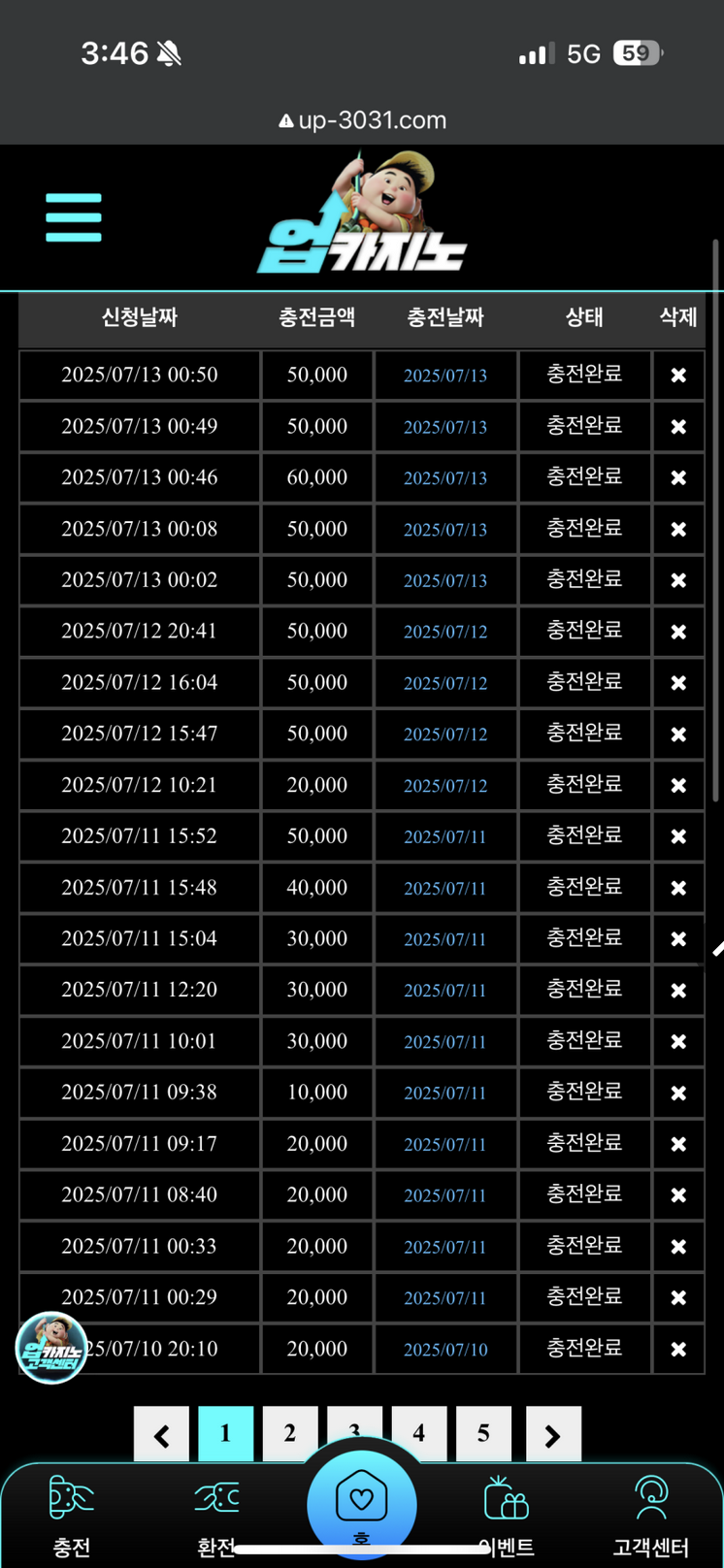This screenshot has height=1568, width=724.
Task: Open the hamburger menu
Action: [x=73, y=217]
